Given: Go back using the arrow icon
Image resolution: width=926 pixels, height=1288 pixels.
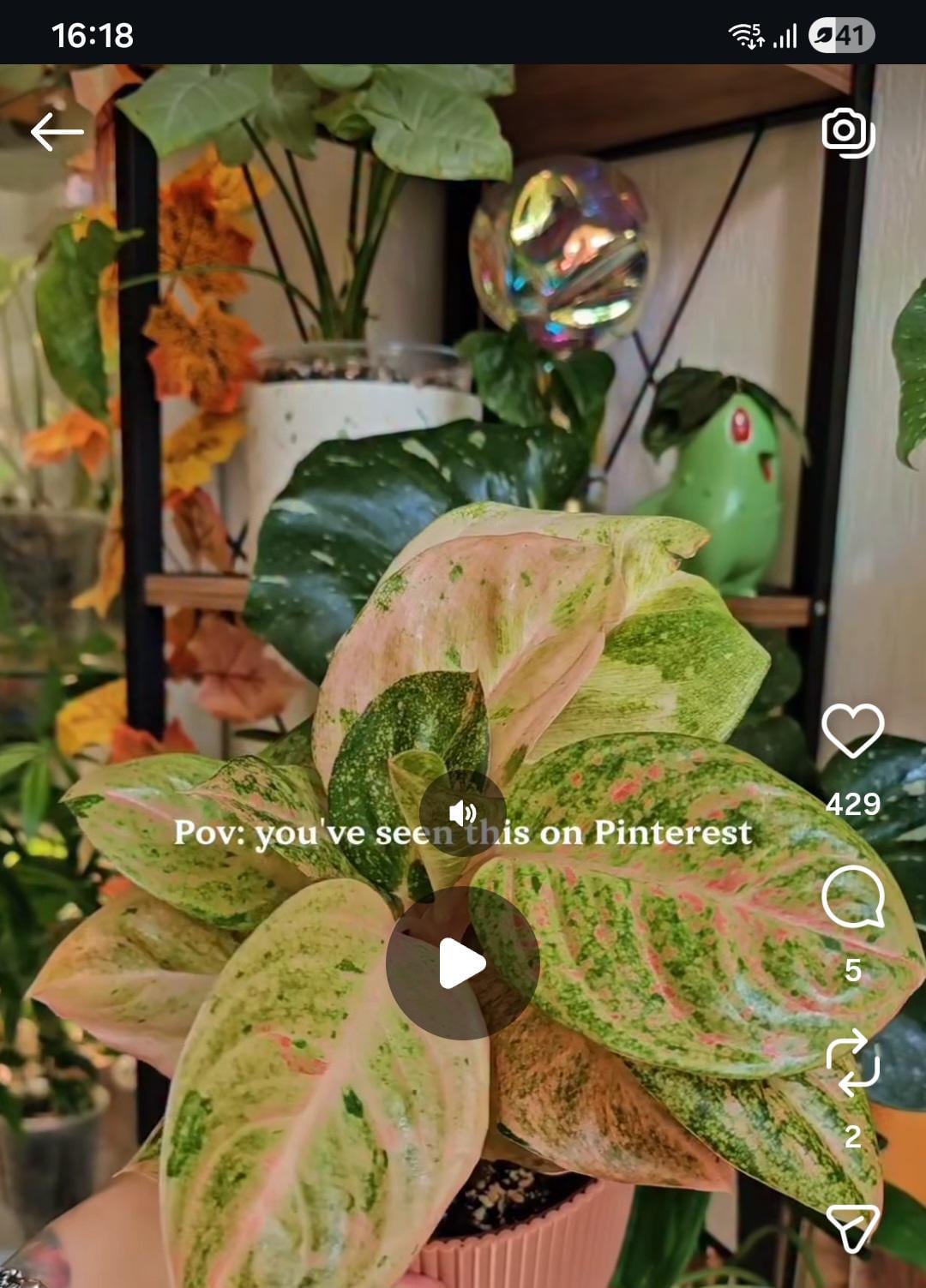Looking at the screenshot, I should coord(57,132).
